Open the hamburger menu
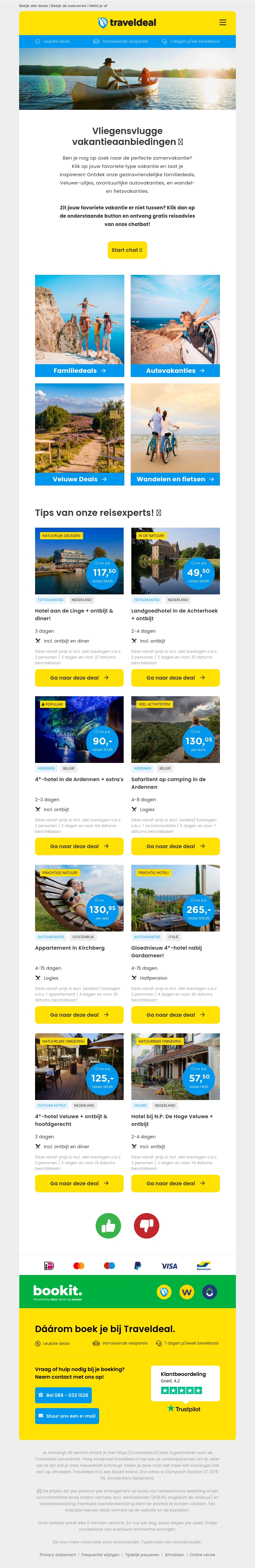Viewport: 255px width, 1568px height. 223,23
